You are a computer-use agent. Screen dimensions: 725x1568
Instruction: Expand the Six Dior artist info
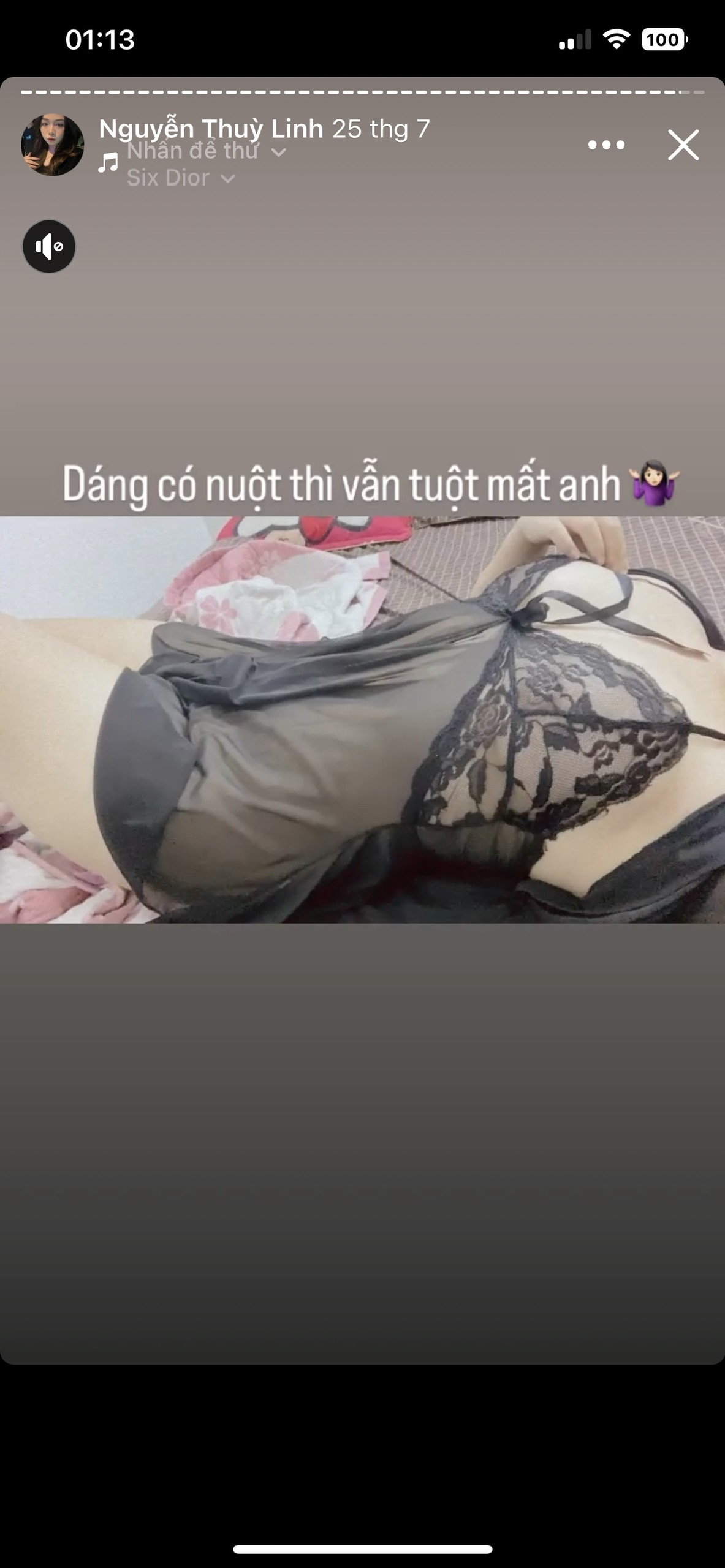click(180, 178)
